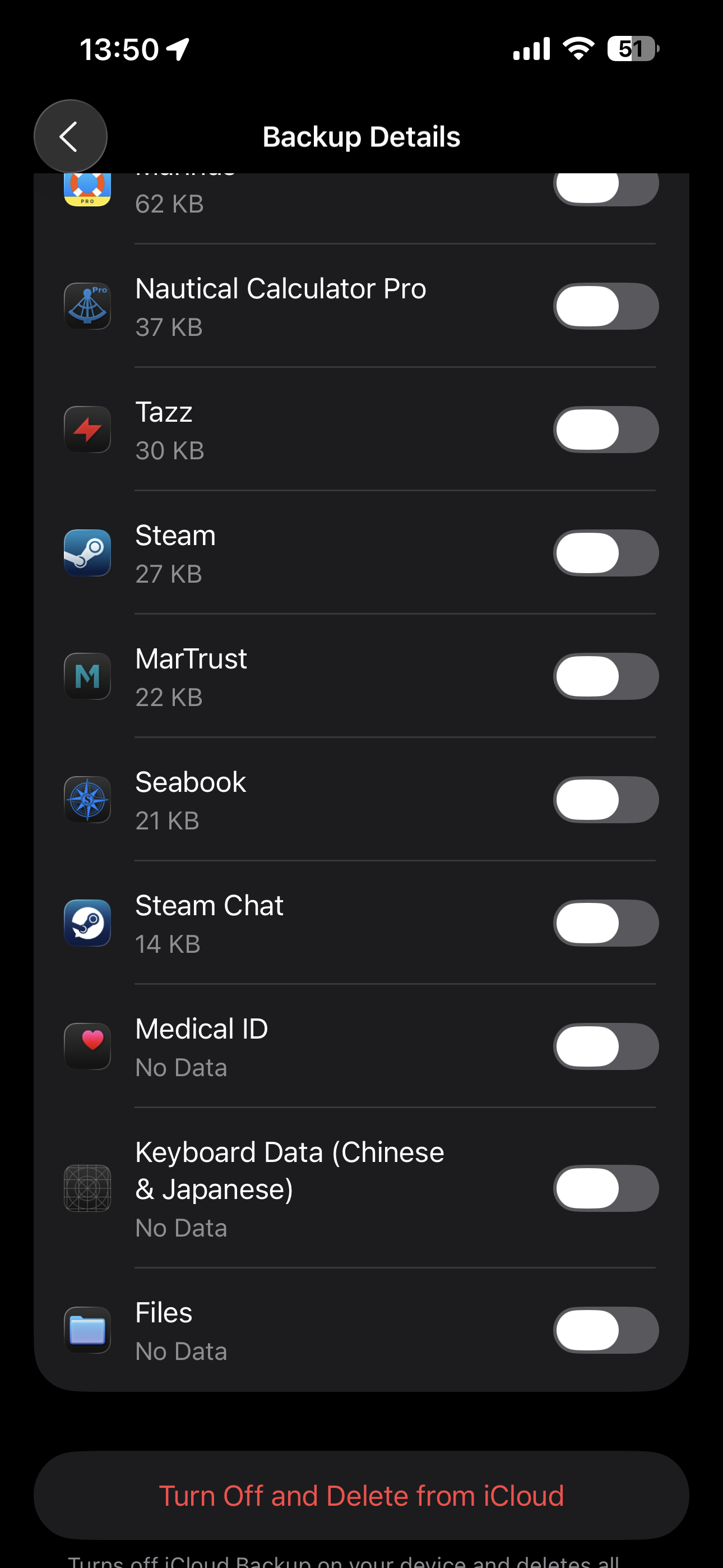The height and width of the screenshot is (1568, 723).
Task: Toggle backup for Seabook
Action: point(605,800)
